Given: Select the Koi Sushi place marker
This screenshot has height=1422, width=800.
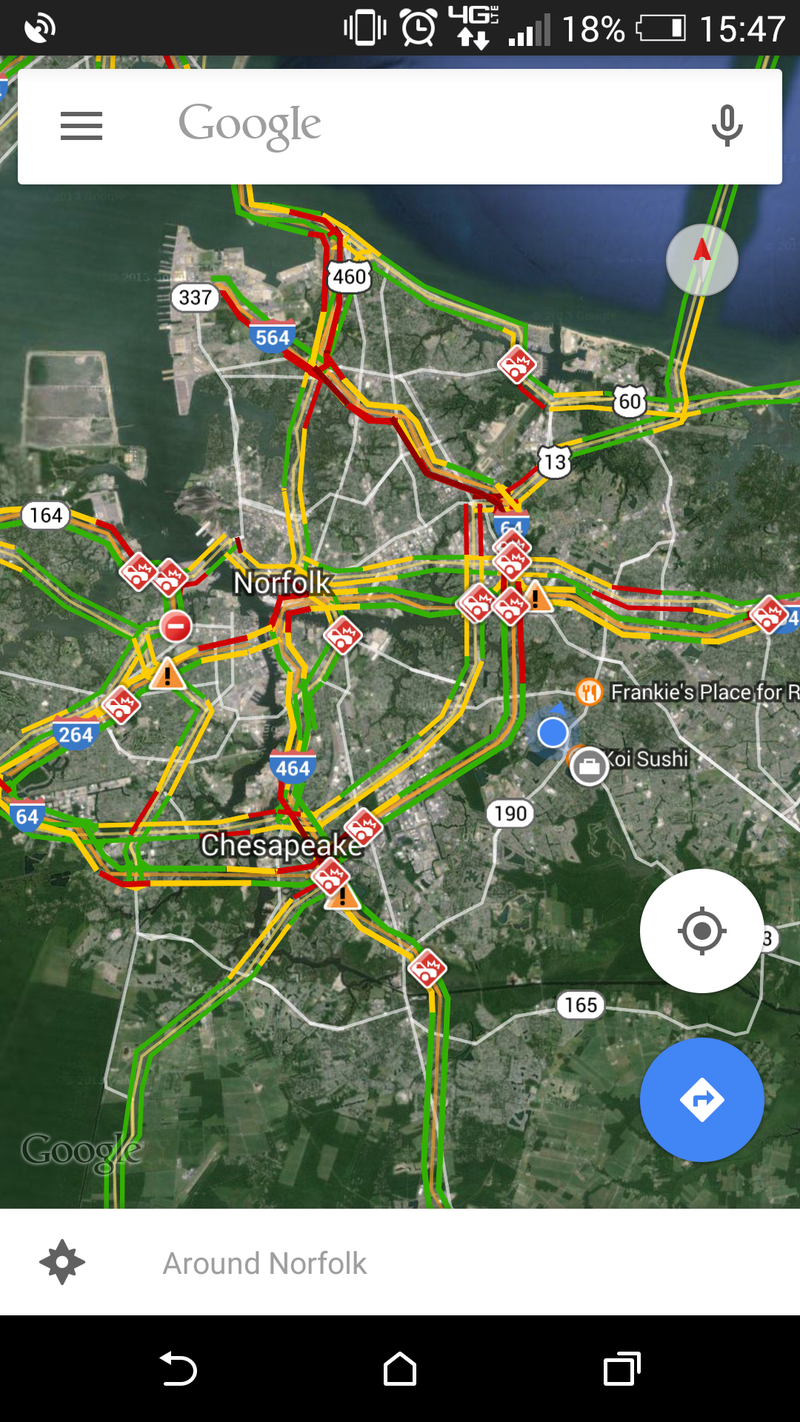Looking at the screenshot, I should [590, 766].
